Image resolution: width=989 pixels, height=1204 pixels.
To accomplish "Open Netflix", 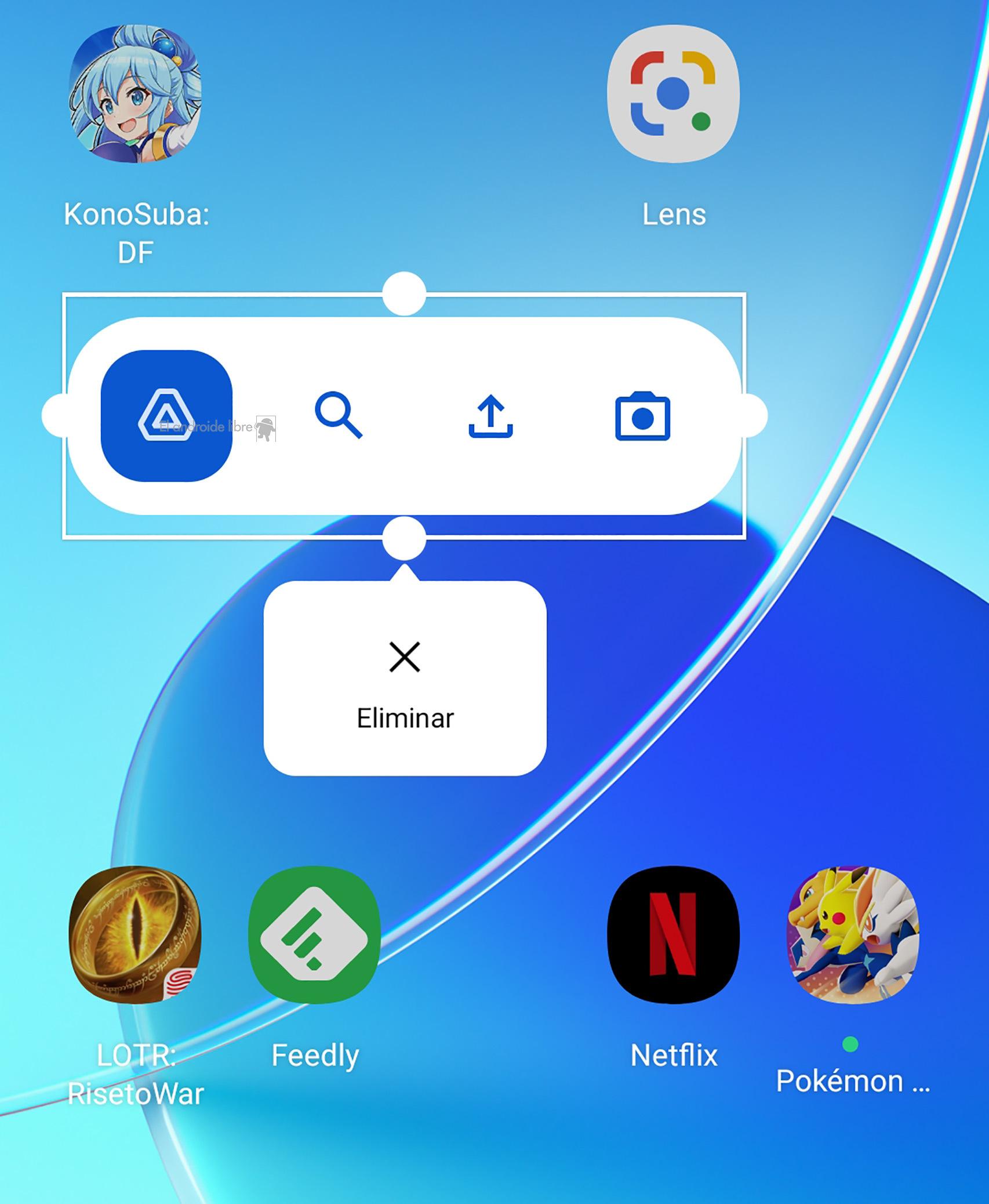I will click(673, 935).
